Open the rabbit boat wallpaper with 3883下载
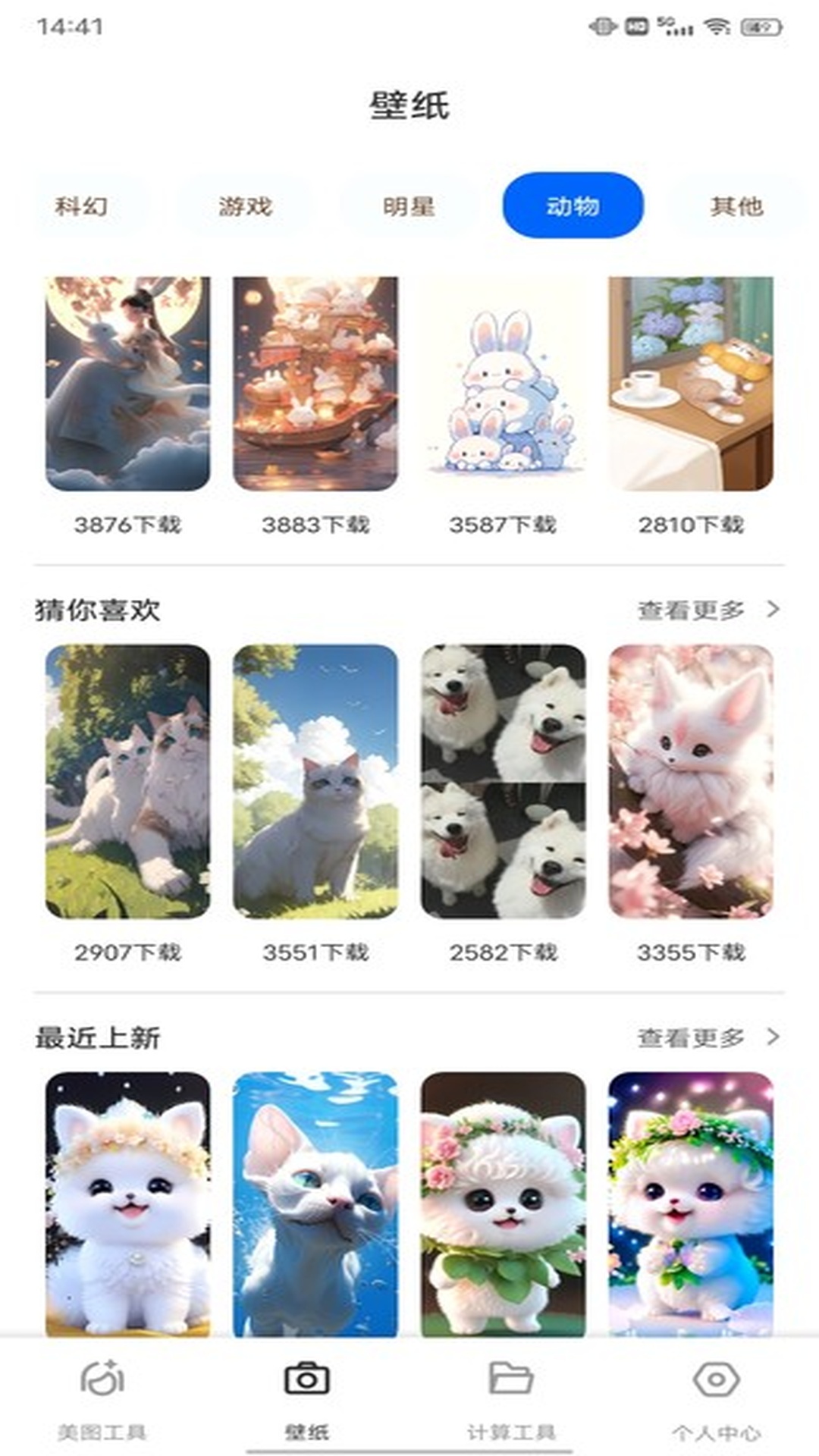 (x=315, y=384)
